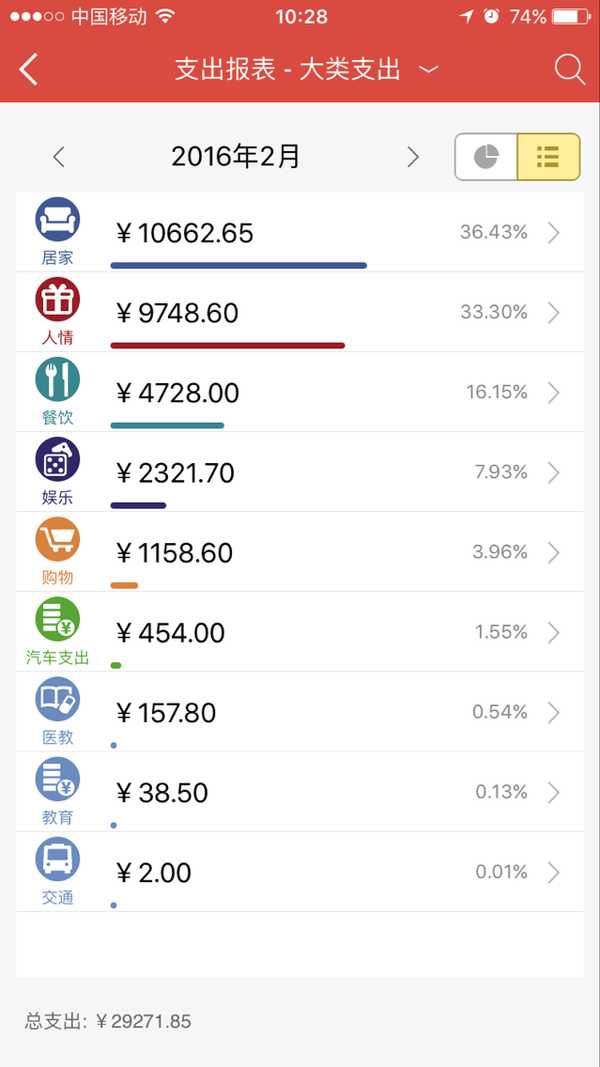The width and height of the screenshot is (600, 1067).
Task: View 餐饮 spending of ¥4728.00
Action: [x=300, y=392]
